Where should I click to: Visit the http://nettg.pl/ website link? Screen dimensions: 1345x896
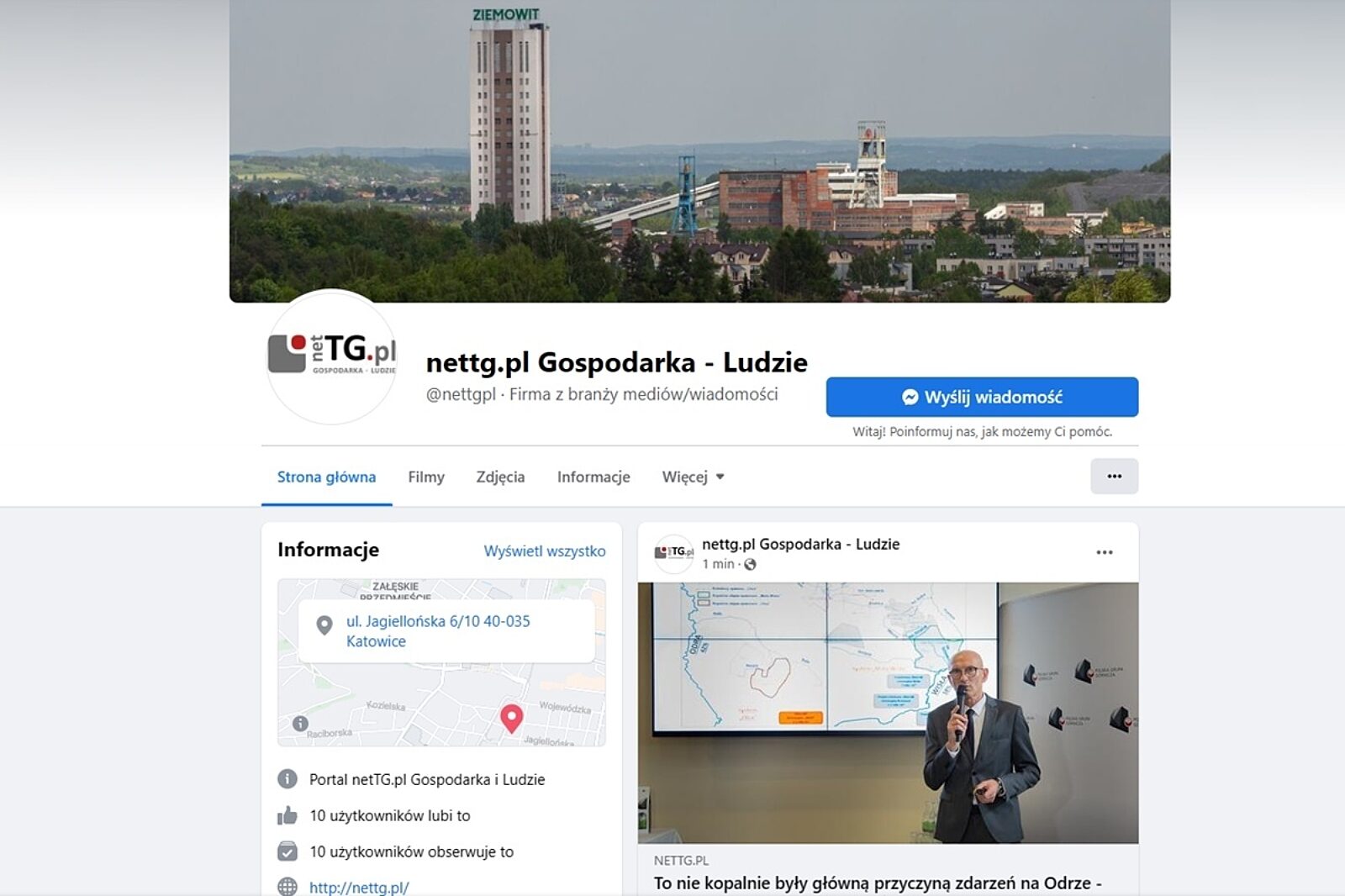pos(359,887)
